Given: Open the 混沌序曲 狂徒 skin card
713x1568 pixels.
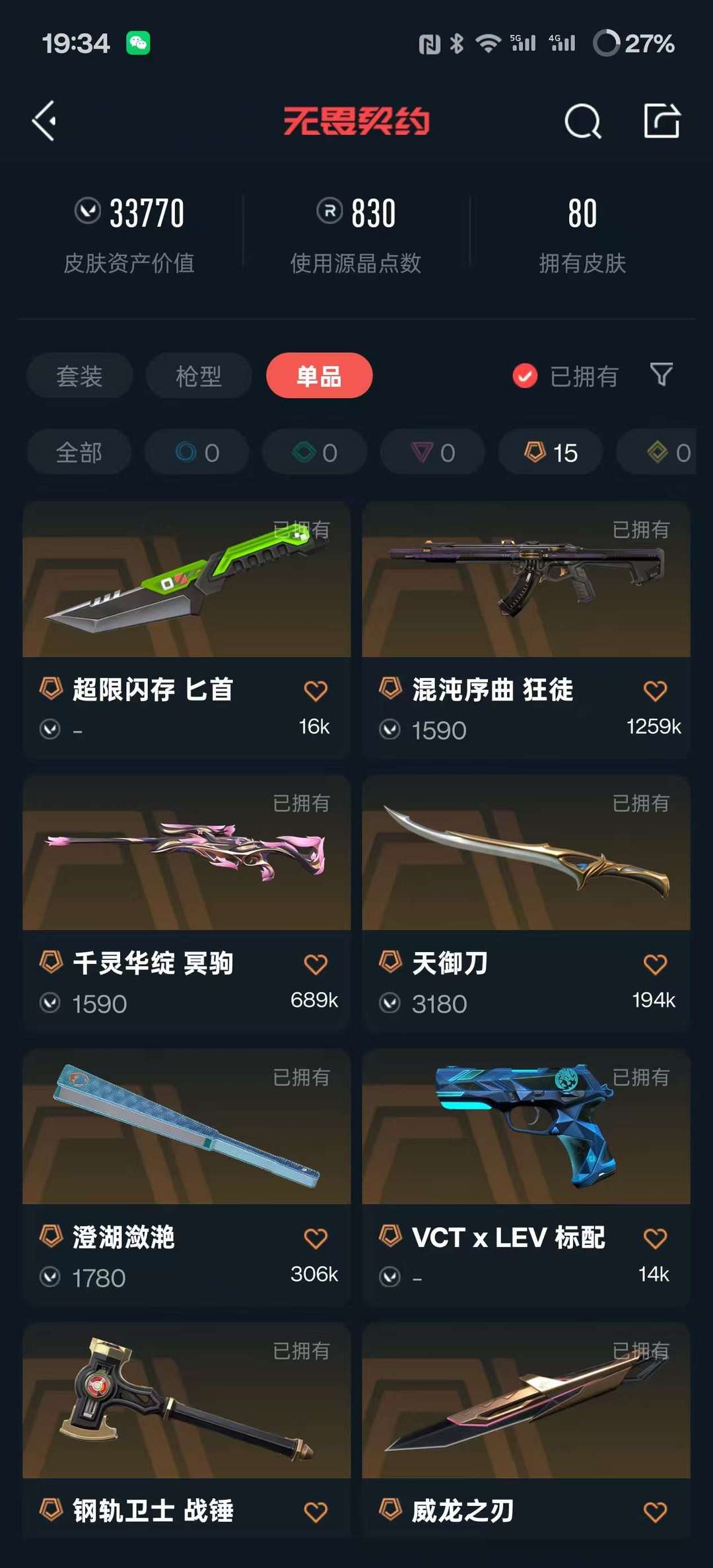Looking at the screenshot, I should [x=526, y=629].
